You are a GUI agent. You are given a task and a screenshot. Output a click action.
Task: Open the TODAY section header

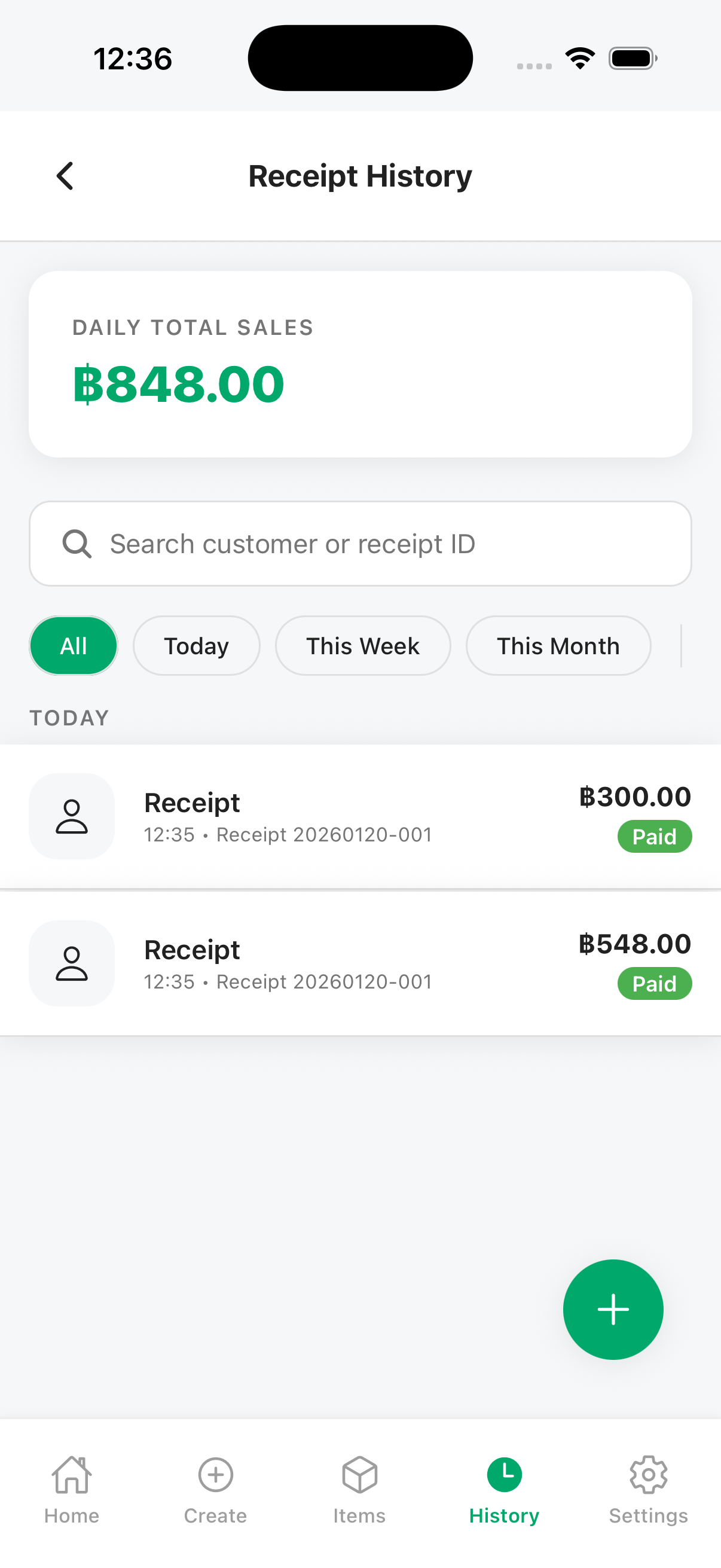[x=69, y=718]
